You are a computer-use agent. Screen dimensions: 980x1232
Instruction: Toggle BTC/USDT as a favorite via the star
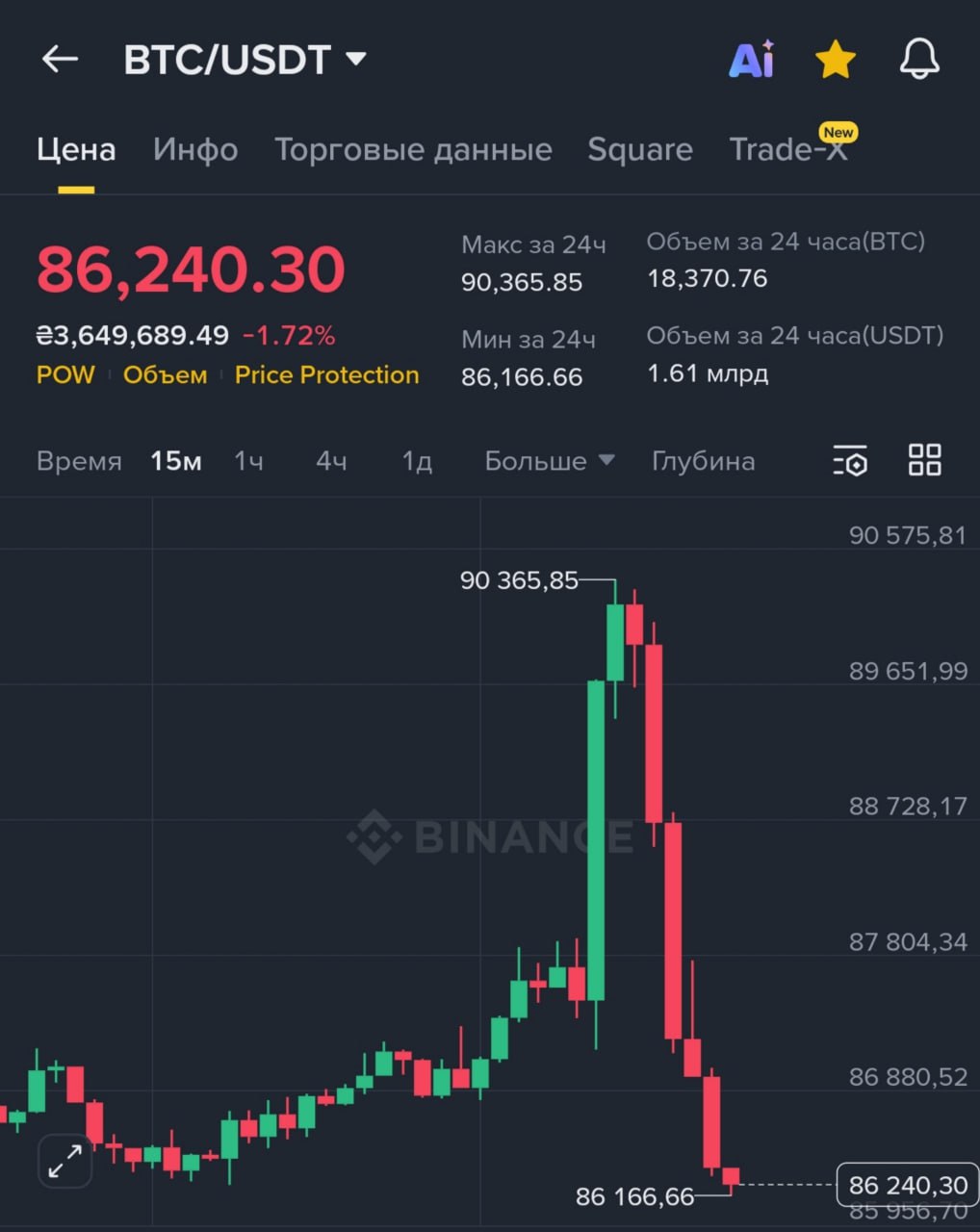coord(836,58)
